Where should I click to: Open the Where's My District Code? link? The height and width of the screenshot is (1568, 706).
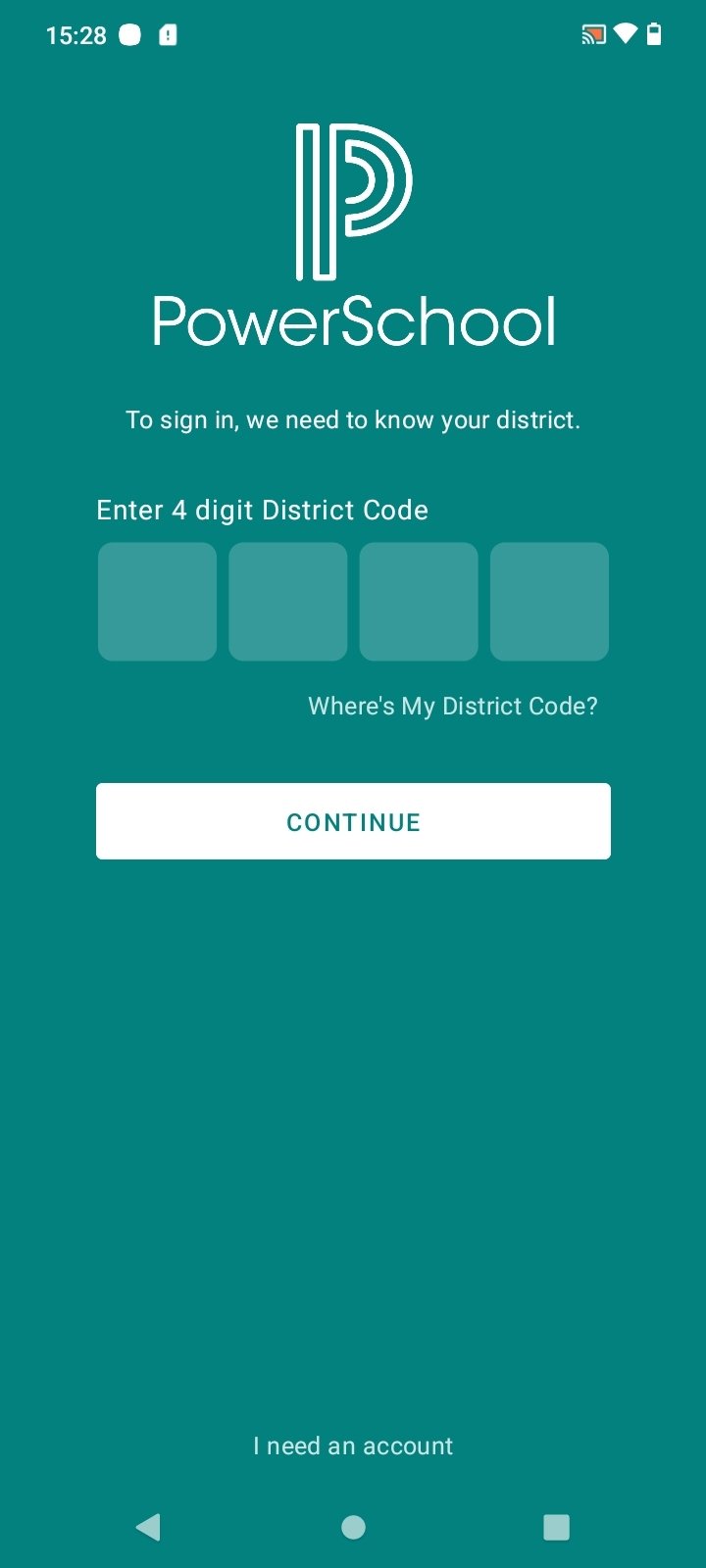pos(452,707)
